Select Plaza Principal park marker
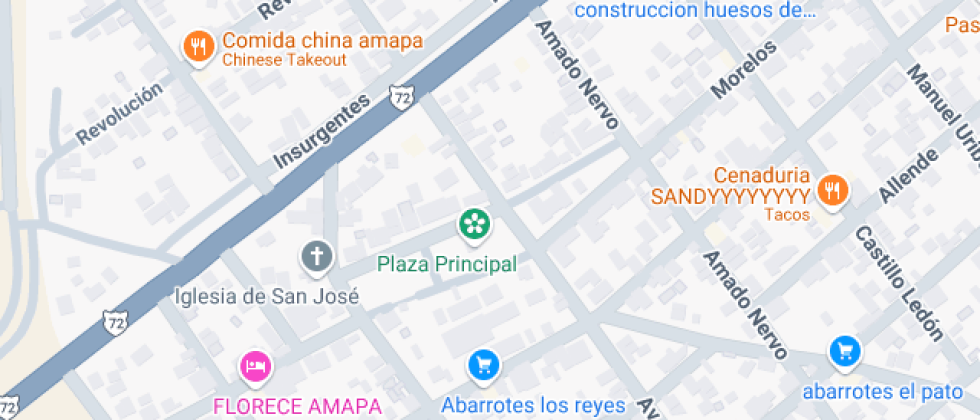 (474, 224)
